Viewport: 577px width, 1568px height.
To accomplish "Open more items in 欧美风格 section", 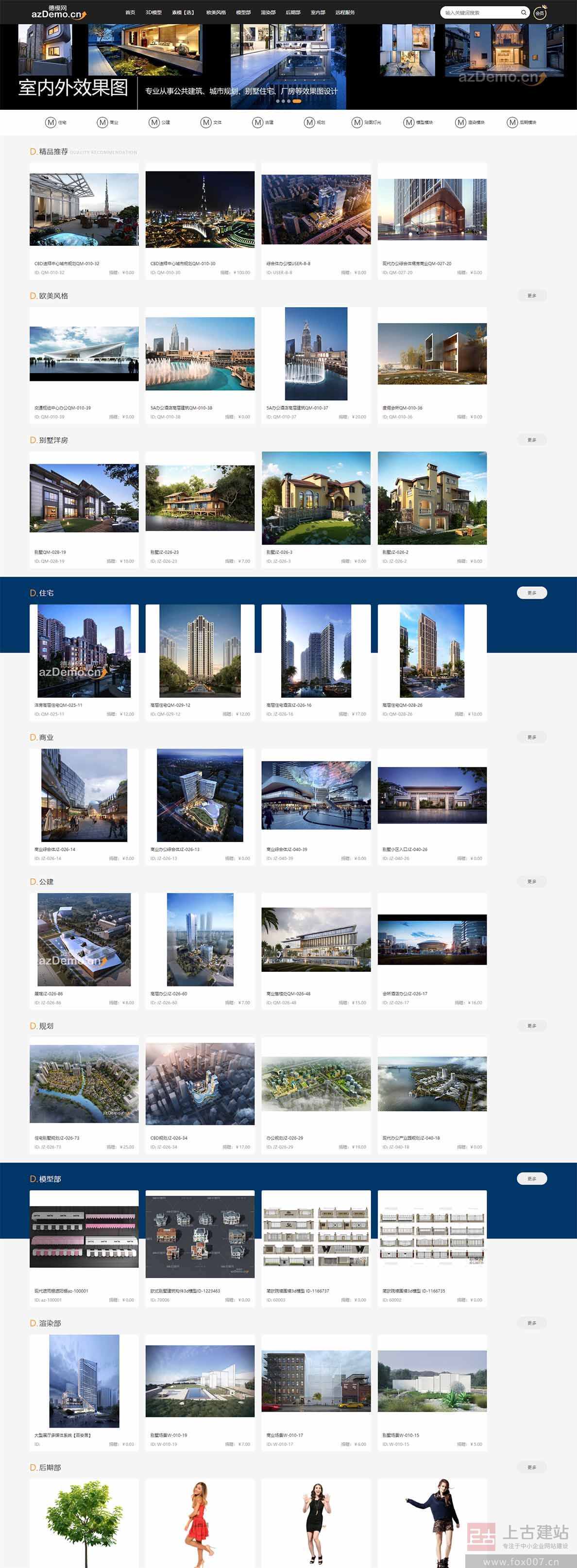I will pos(531,296).
